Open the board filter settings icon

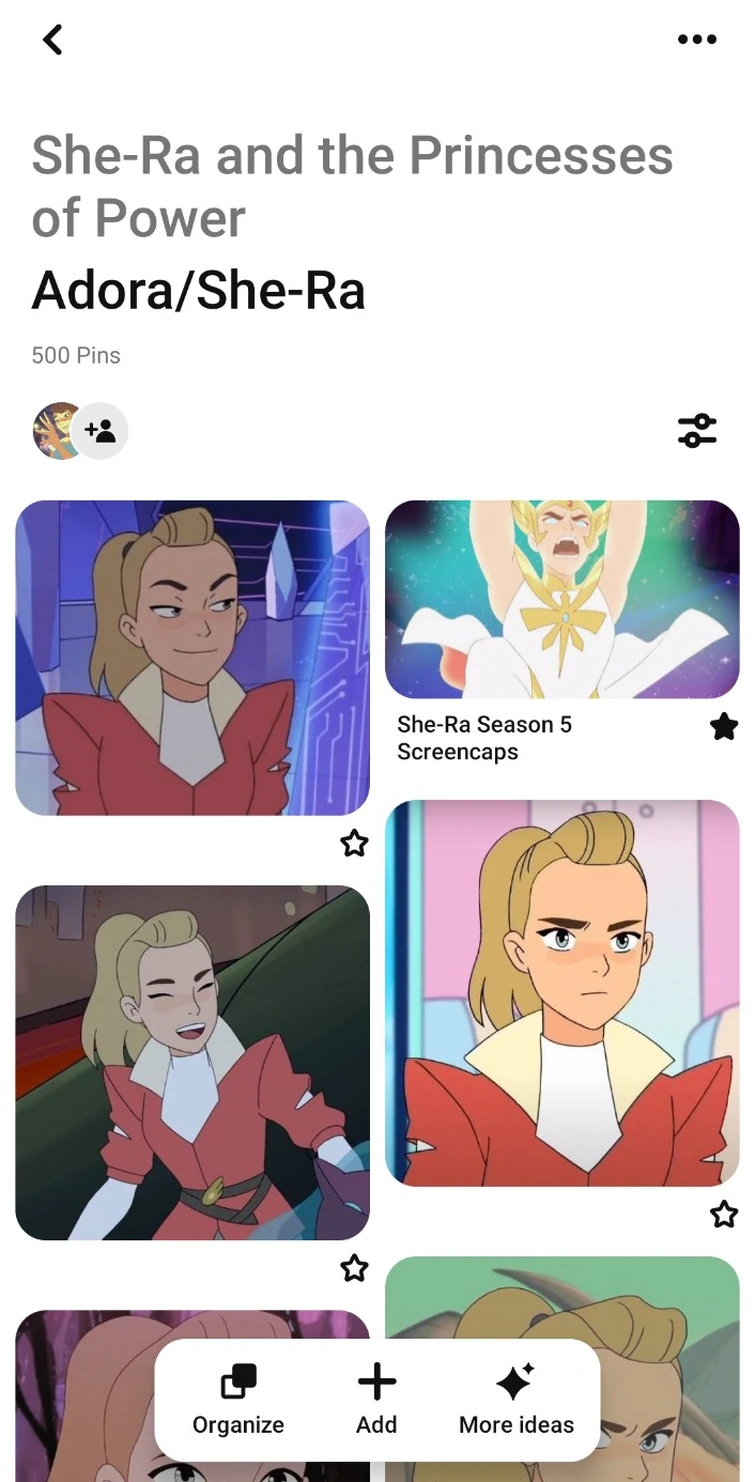697,431
